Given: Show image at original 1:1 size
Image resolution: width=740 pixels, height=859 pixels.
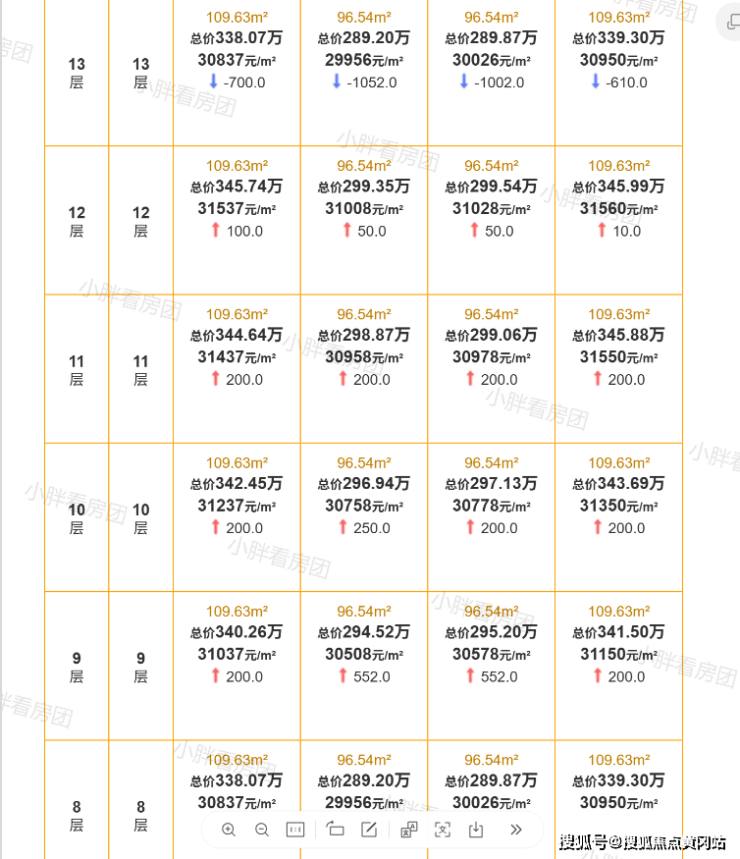Looking at the screenshot, I should click(x=295, y=829).
